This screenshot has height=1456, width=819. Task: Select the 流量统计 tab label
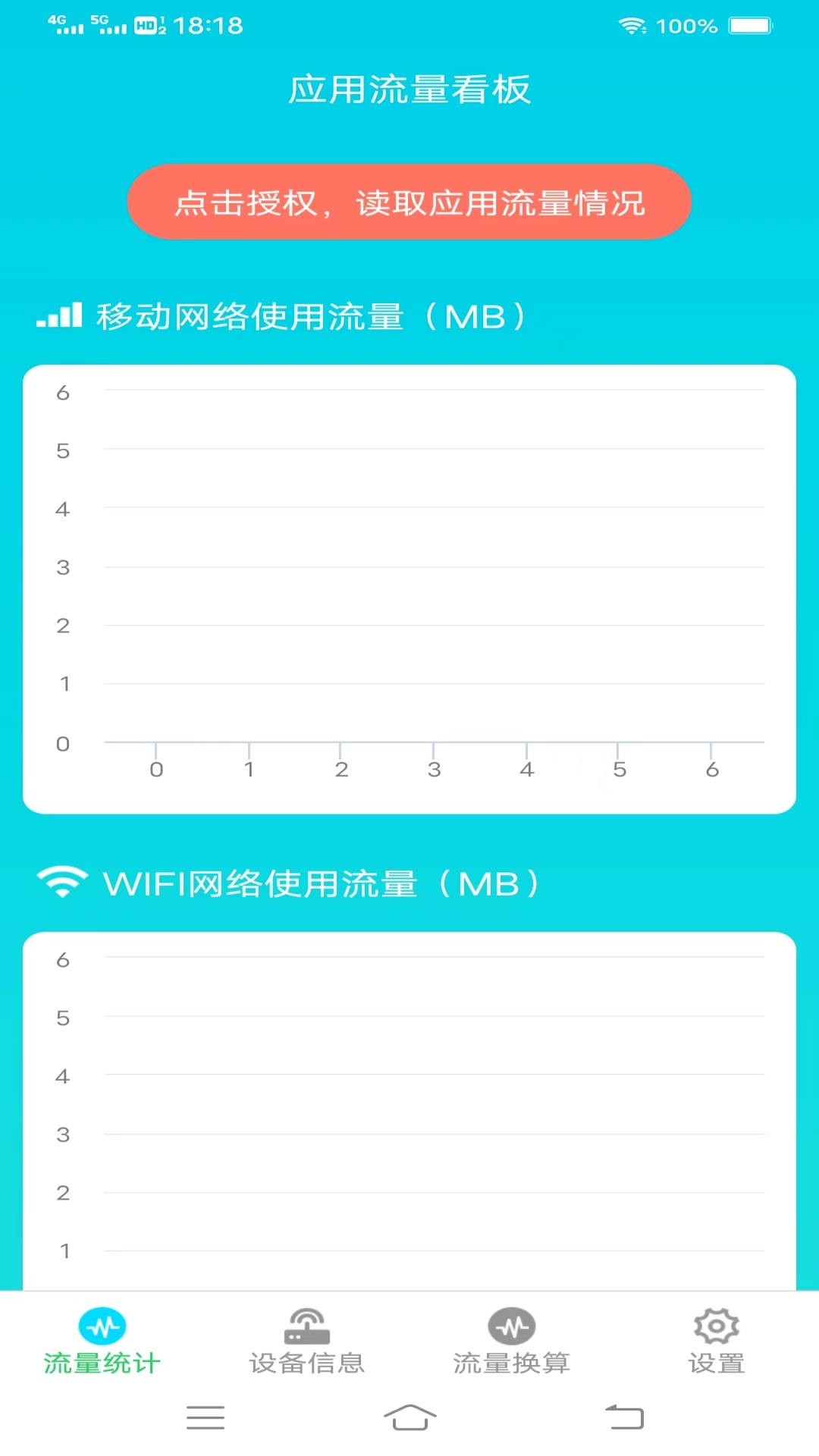tap(104, 1361)
